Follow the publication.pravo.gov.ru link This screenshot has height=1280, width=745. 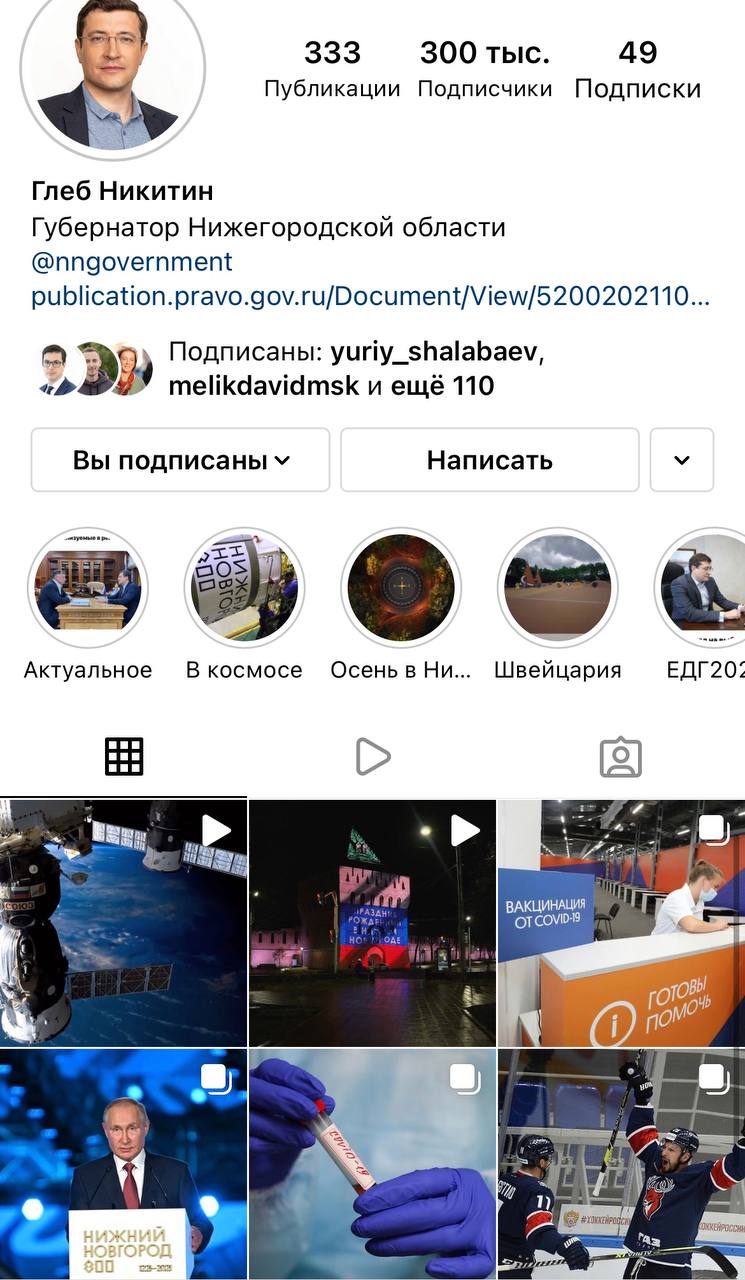[x=370, y=296]
